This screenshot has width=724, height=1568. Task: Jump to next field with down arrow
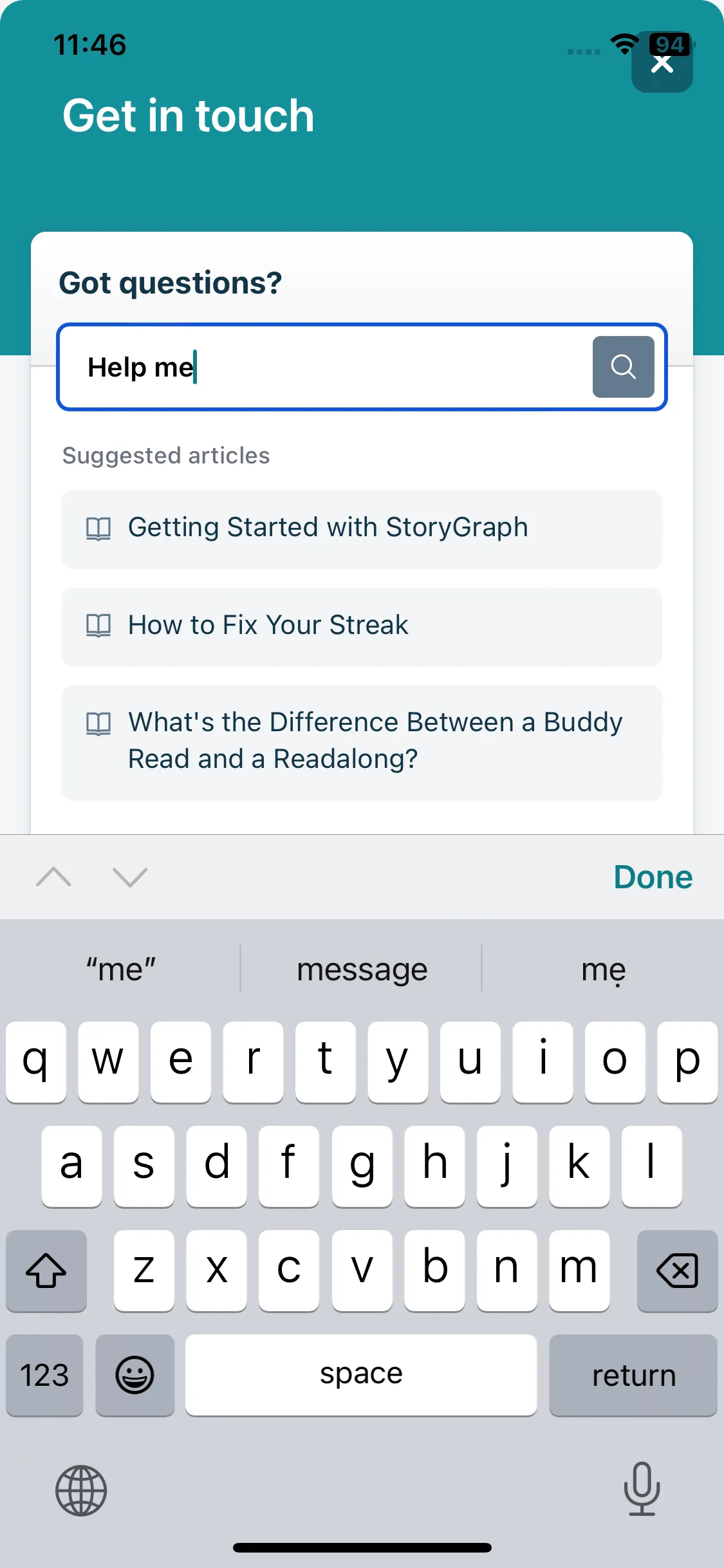pos(130,877)
